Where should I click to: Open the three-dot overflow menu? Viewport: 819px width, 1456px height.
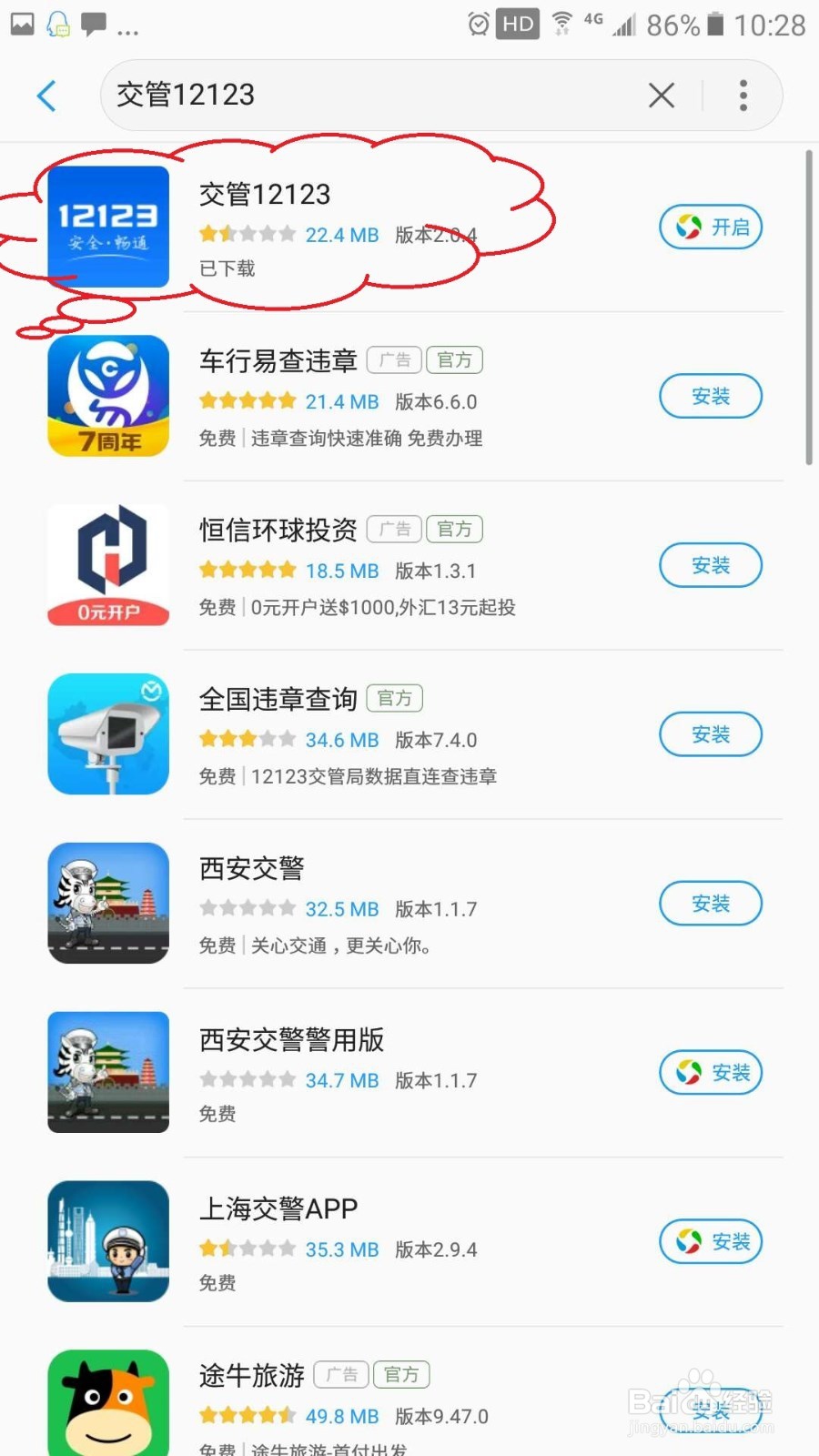(x=743, y=96)
